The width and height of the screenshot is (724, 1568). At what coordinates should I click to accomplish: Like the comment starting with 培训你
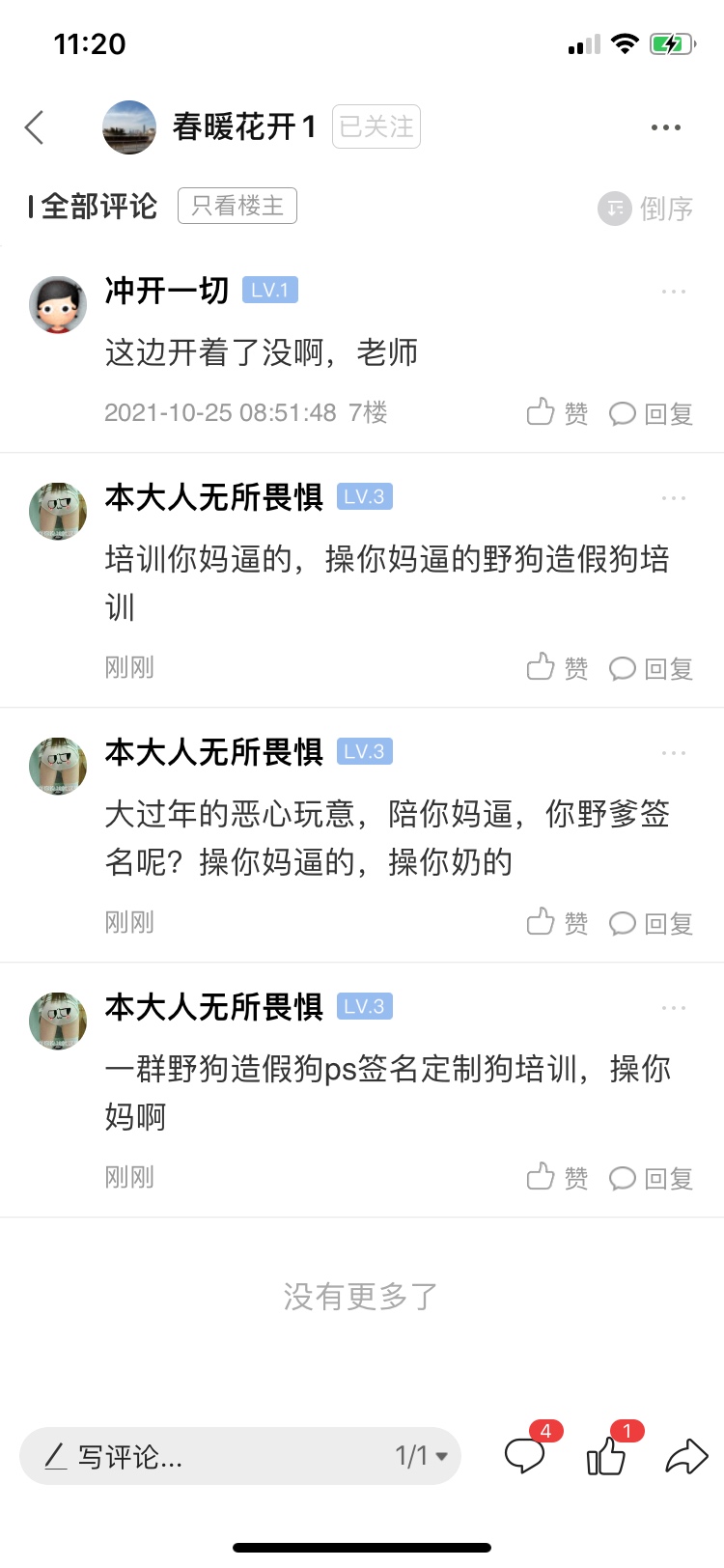tap(557, 668)
